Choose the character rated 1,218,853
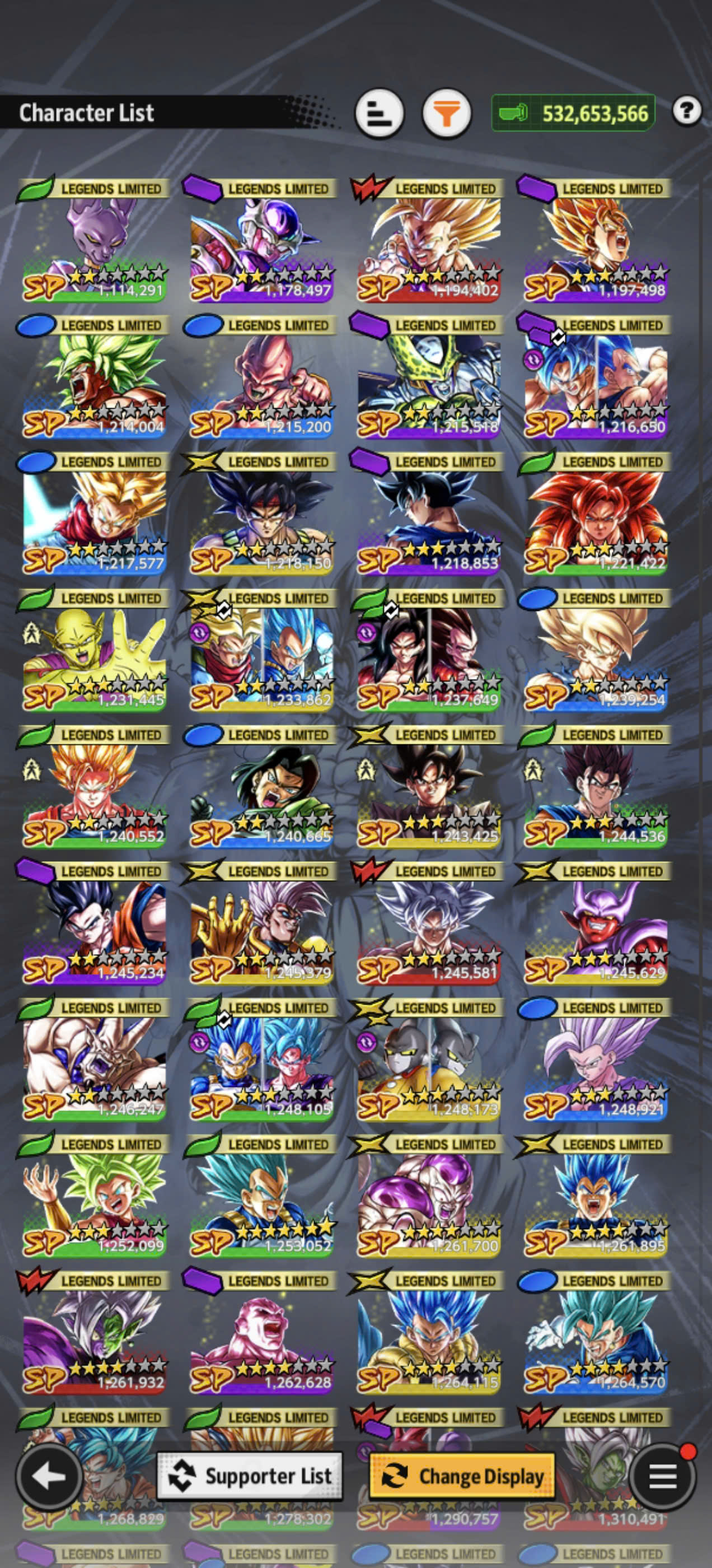Screen dimensions: 712x1568 point(428,513)
